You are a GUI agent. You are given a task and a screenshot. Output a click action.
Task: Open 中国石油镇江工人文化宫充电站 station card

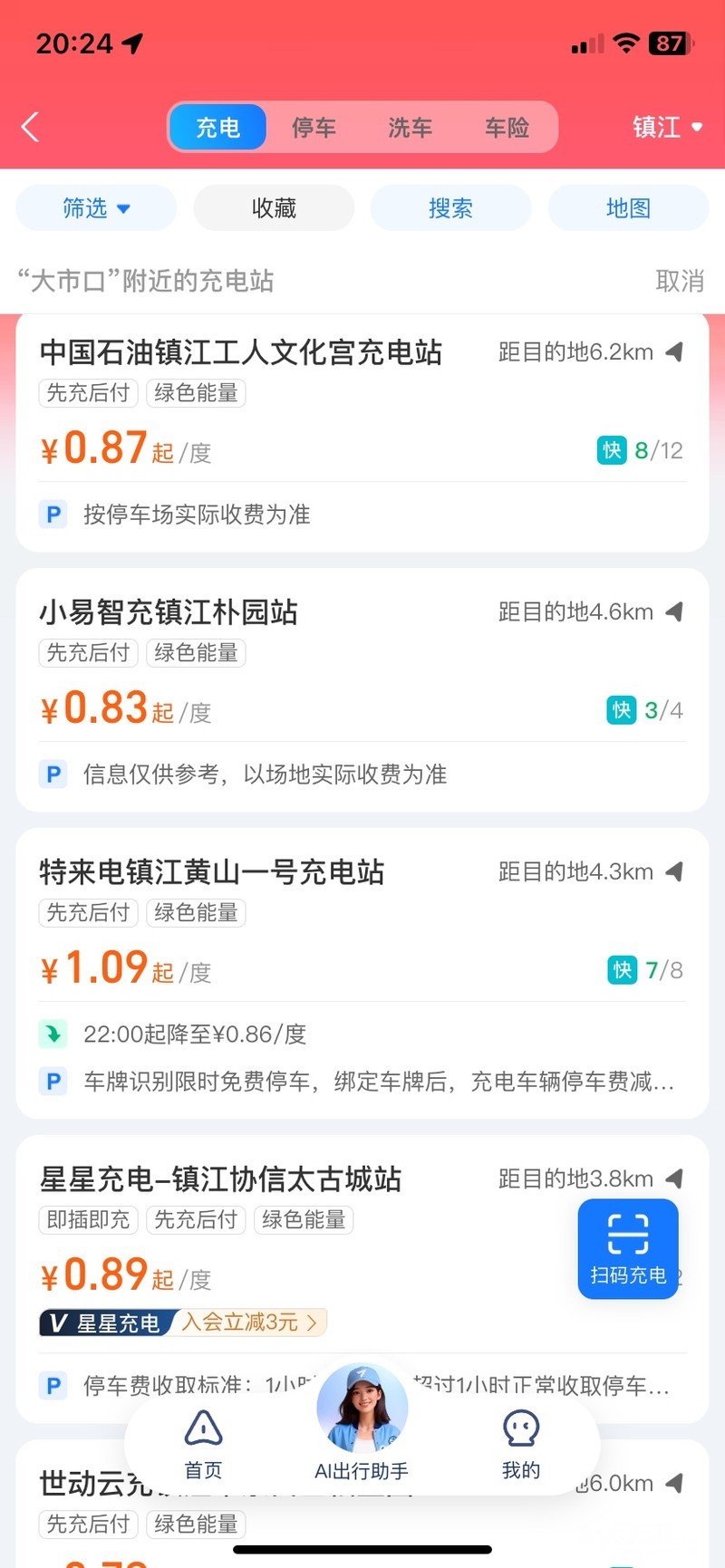(241, 352)
